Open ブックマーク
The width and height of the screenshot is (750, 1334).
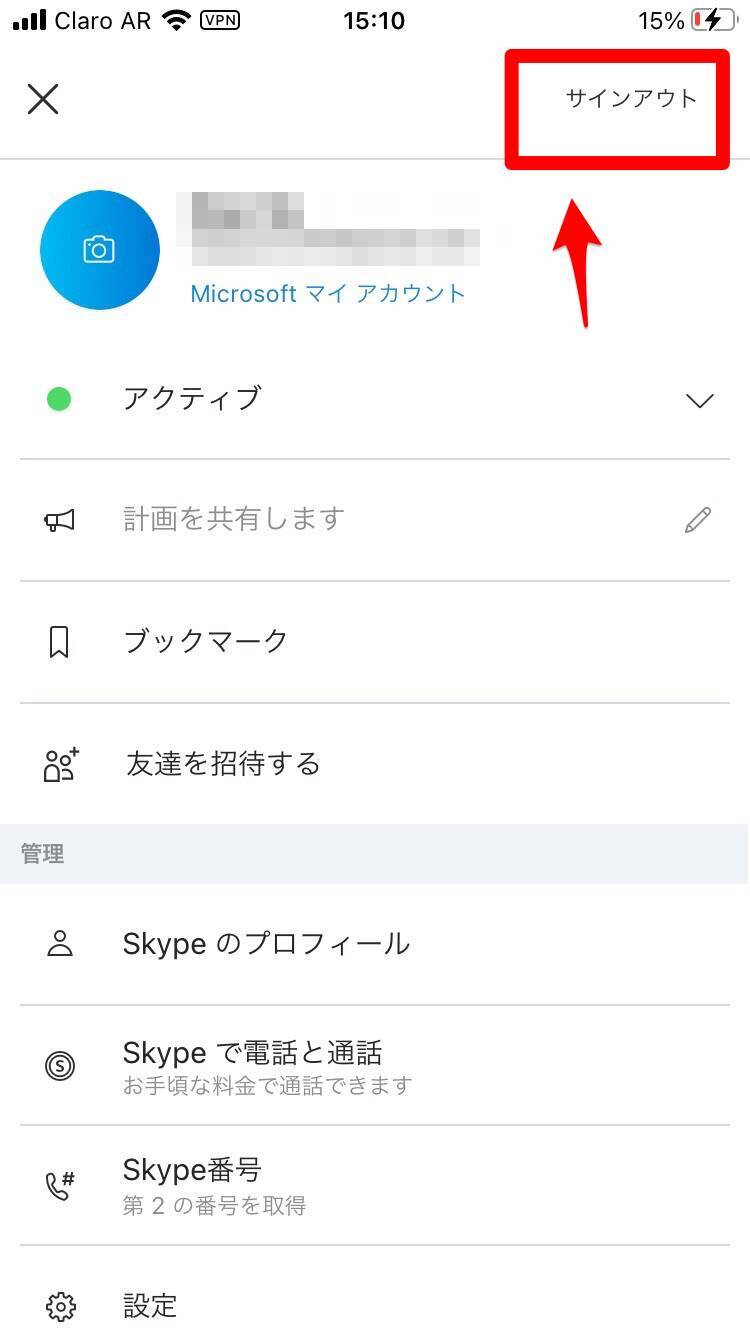point(205,642)
